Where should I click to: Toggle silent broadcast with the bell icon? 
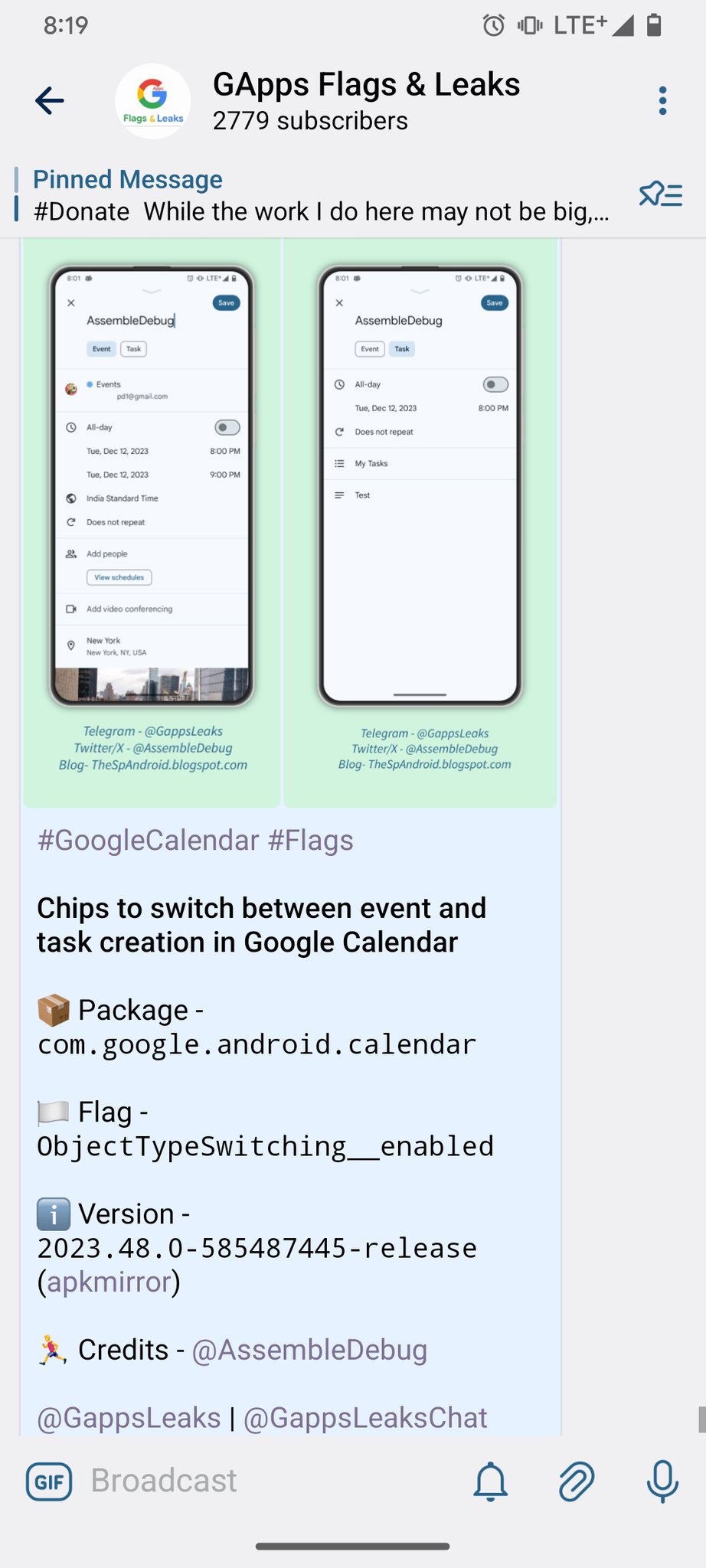(x=491, y=1481)
